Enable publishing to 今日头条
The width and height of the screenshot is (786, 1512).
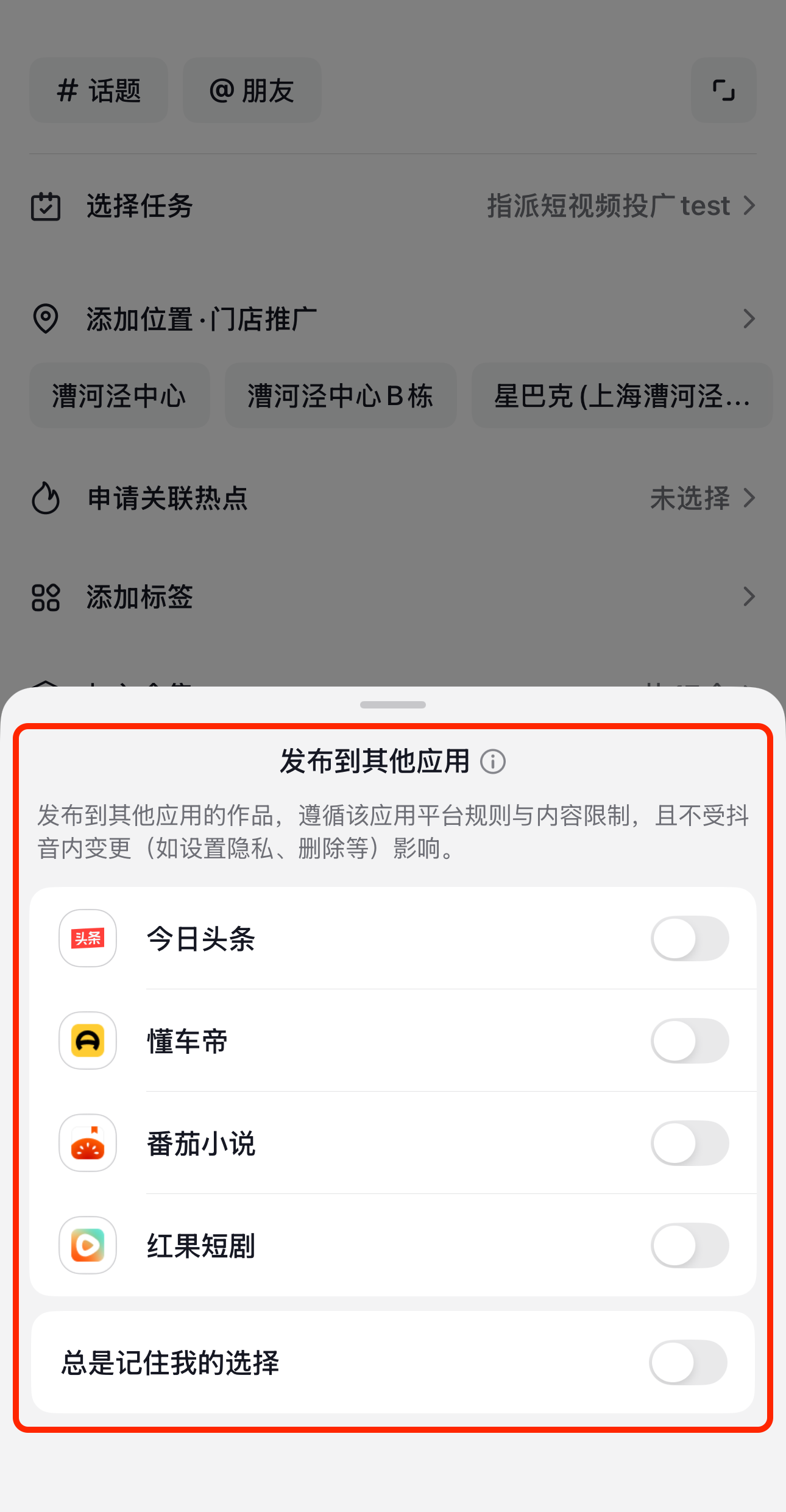(x=689, y=938)
